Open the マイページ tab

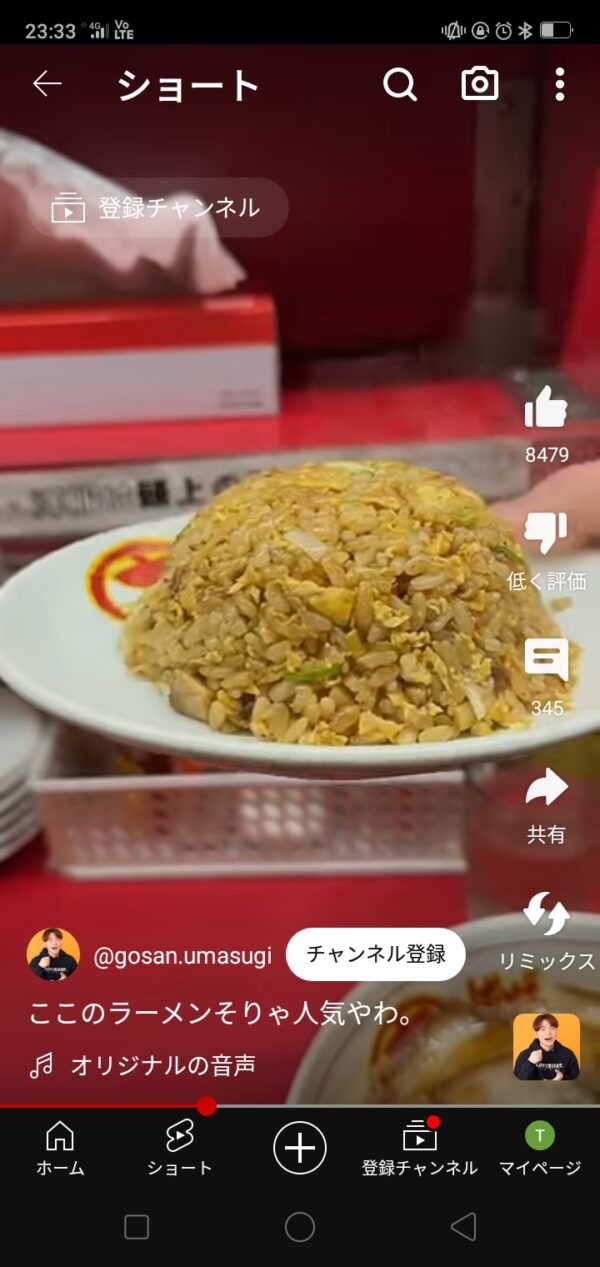(540, 1147)
